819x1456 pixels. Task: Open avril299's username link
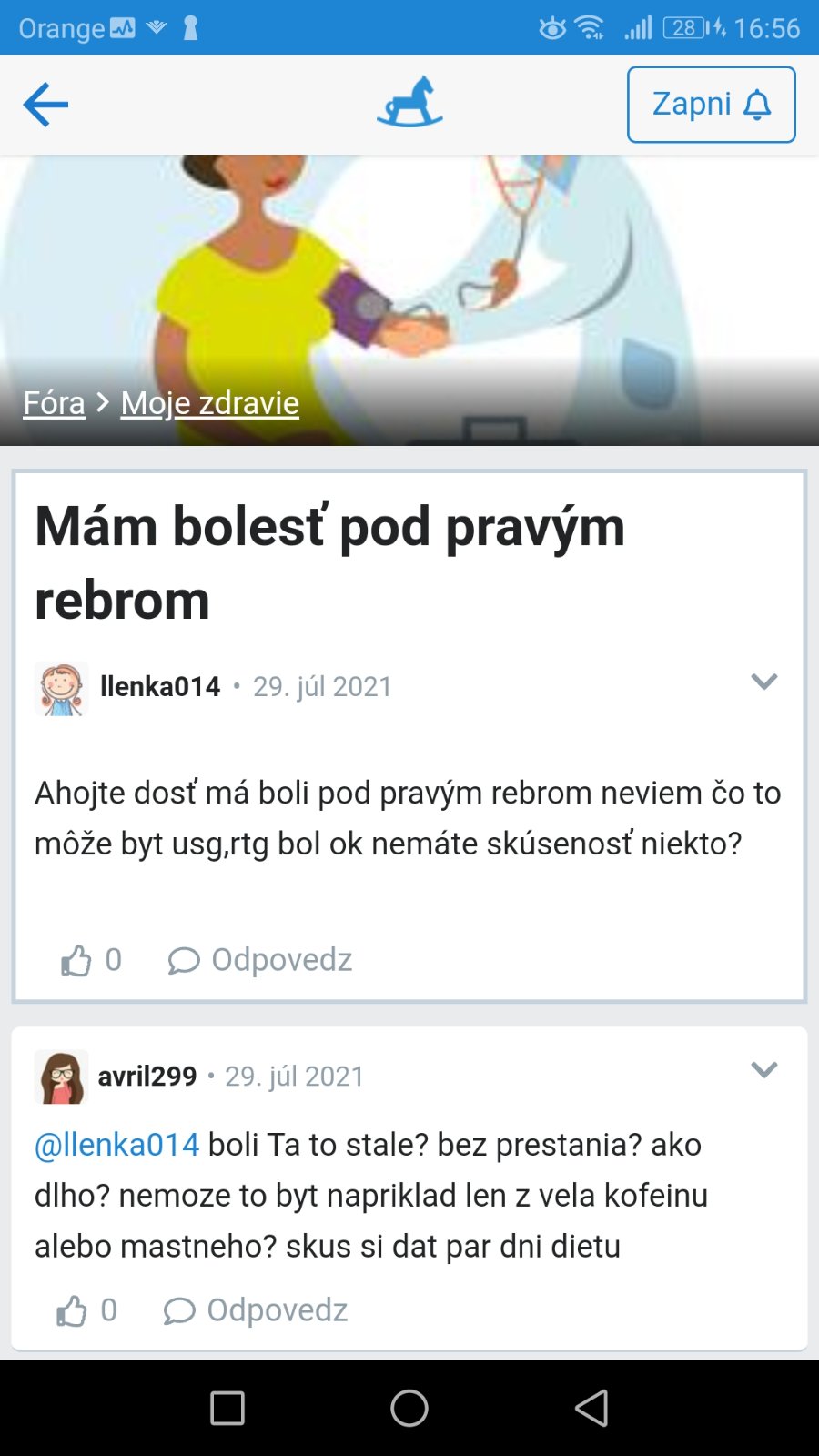point(147,1077)
